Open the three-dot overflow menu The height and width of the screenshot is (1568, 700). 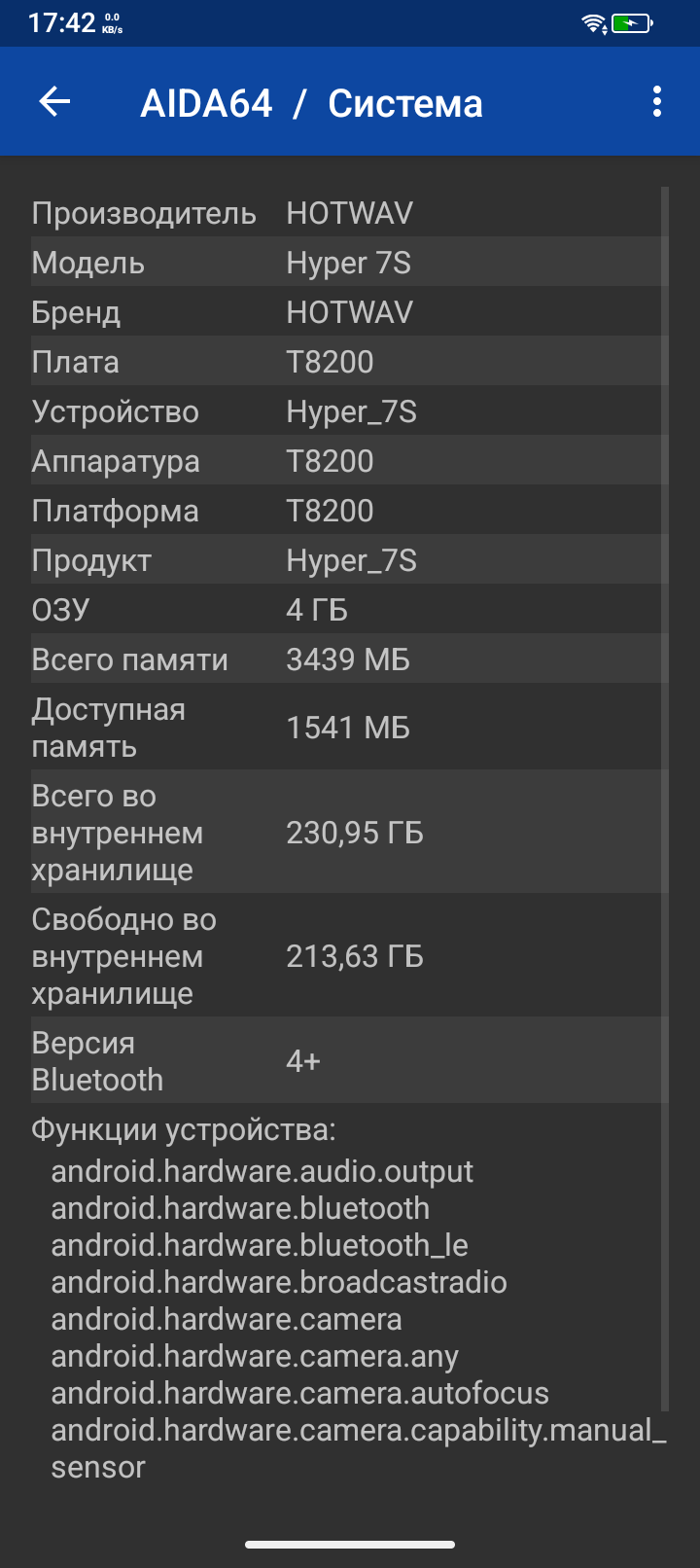[x=657, y=101]
